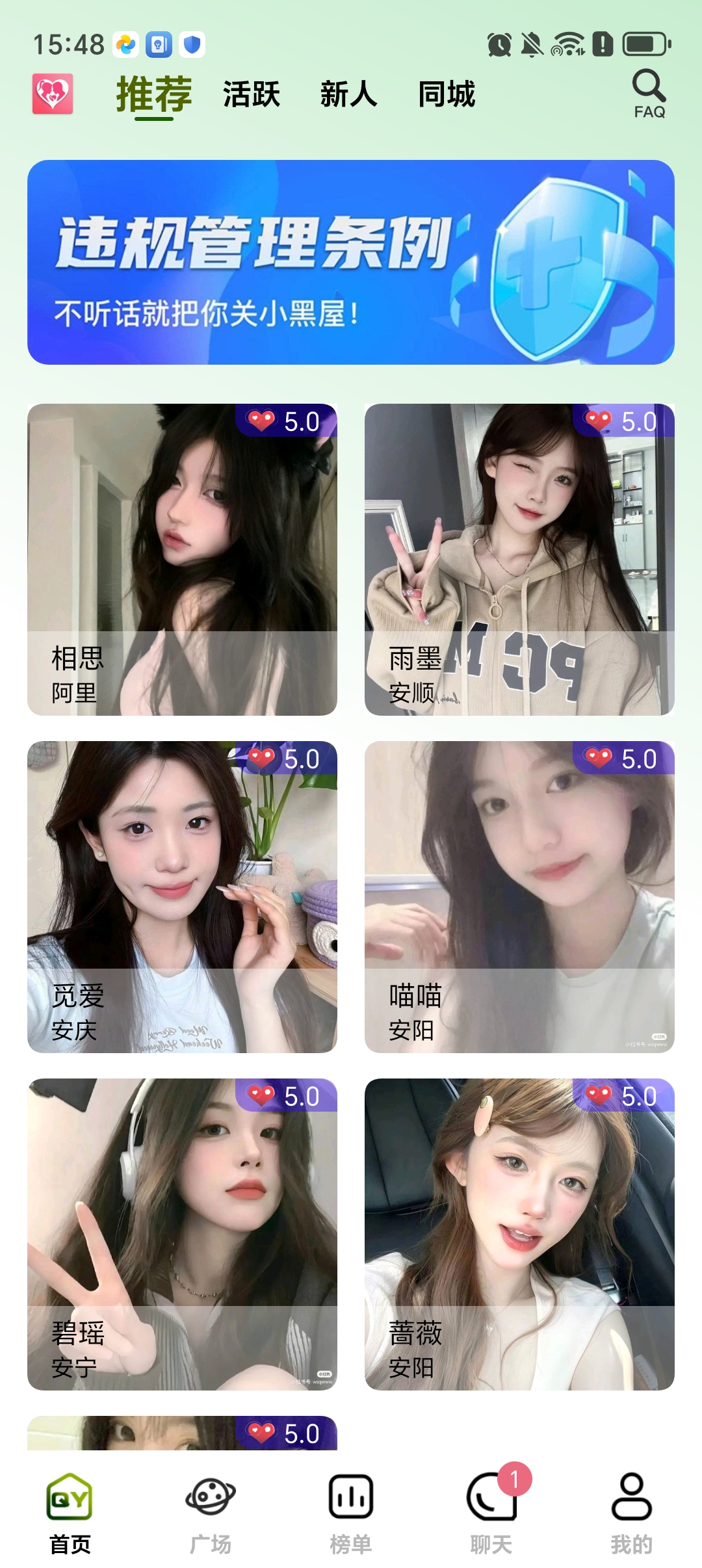The height and width of the screenshot is (1568, 702).
Task: Open the FAQ search icon
Action: pos(649,94)
